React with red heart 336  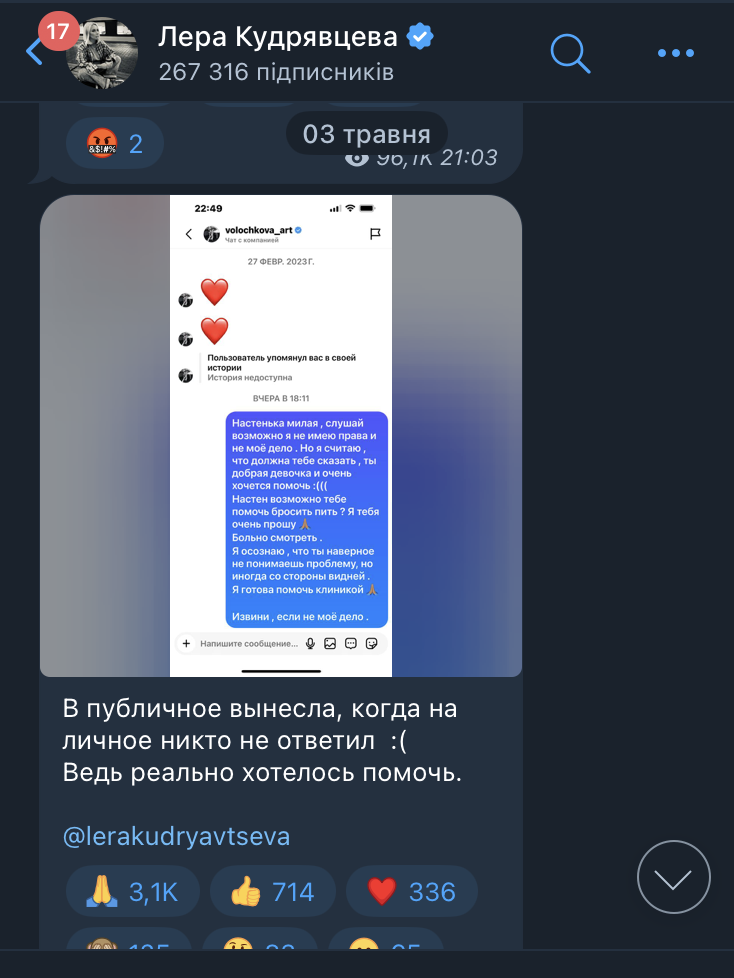point(411,892)
